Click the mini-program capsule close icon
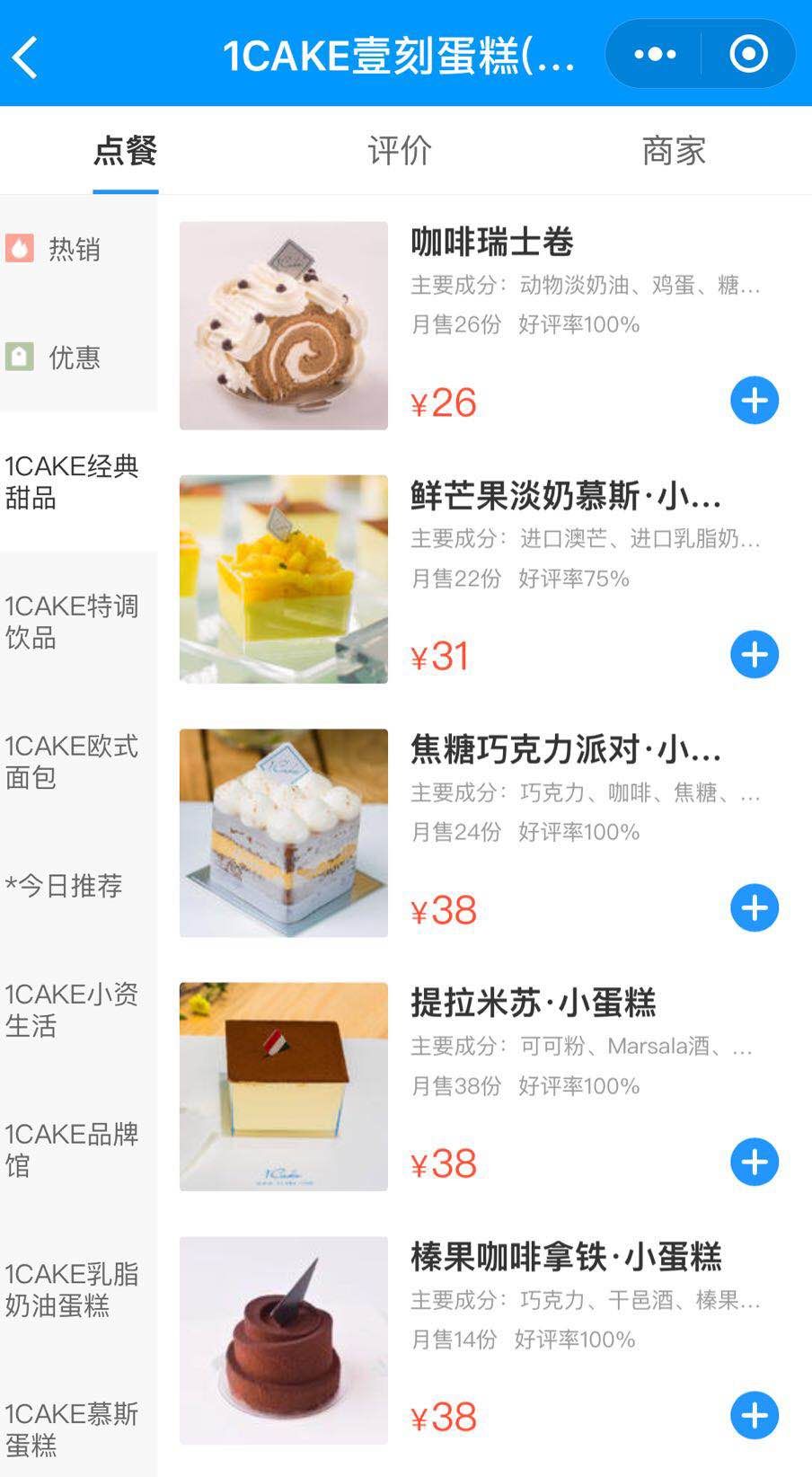 coord(748,52)
